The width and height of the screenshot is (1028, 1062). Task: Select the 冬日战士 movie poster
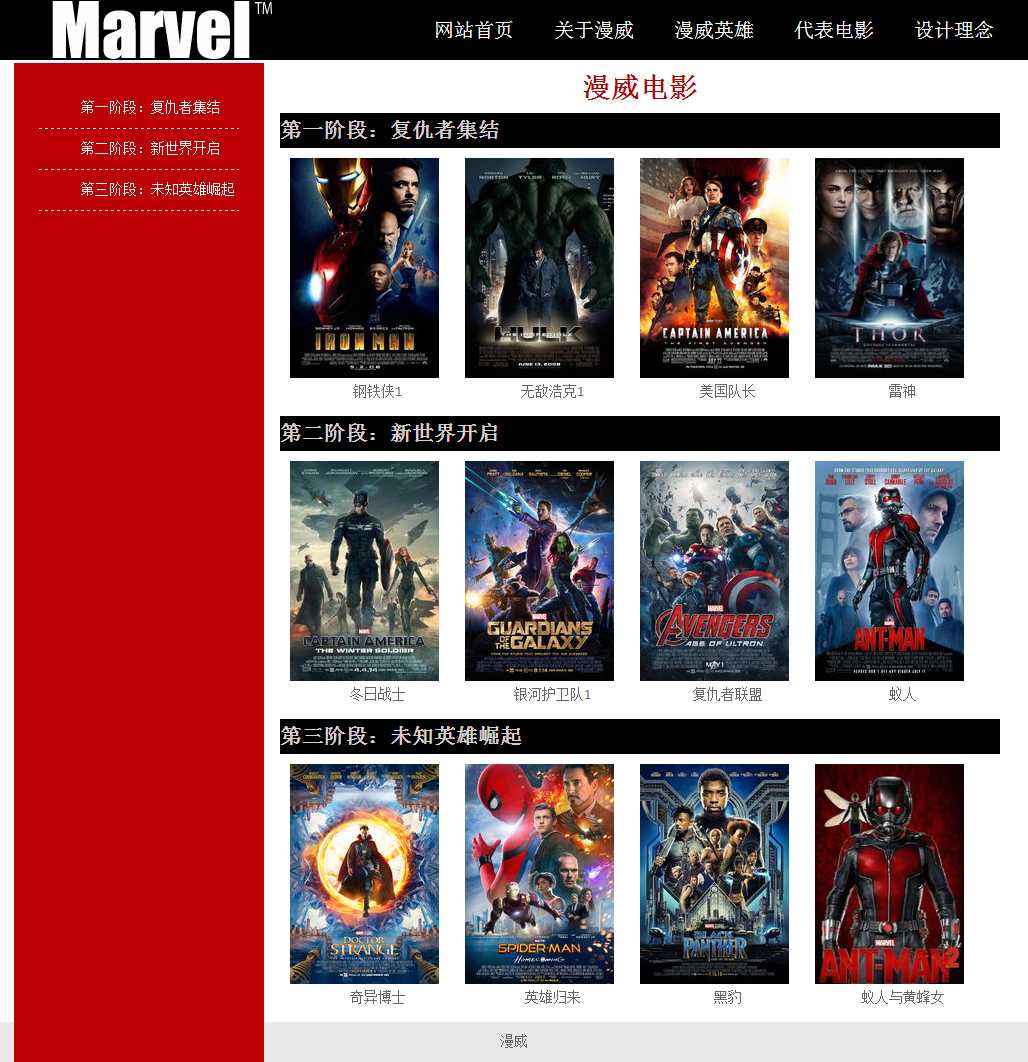pyautogui.click(x=364, y=571)
